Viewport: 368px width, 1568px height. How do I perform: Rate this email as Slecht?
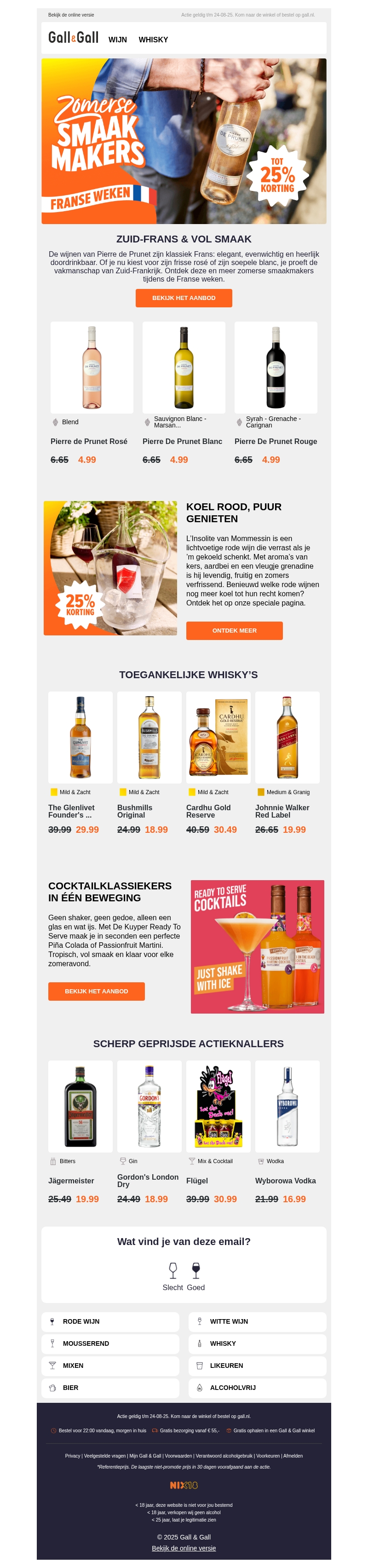coord(173,1275)
